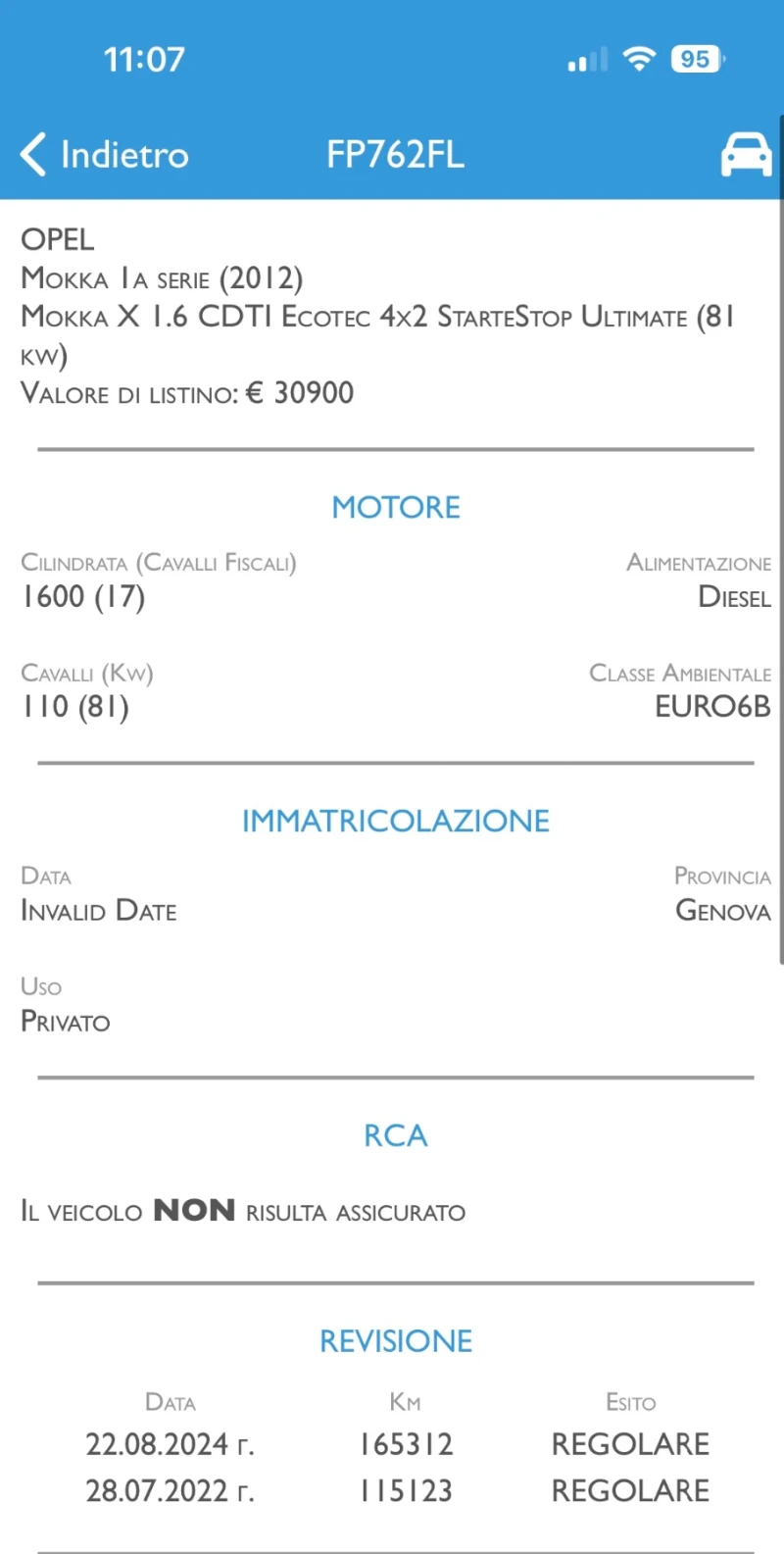The height and width of the screenshot is (1554, 784).
Task: Tap the back chevron icon
Action: pos(31,154)
